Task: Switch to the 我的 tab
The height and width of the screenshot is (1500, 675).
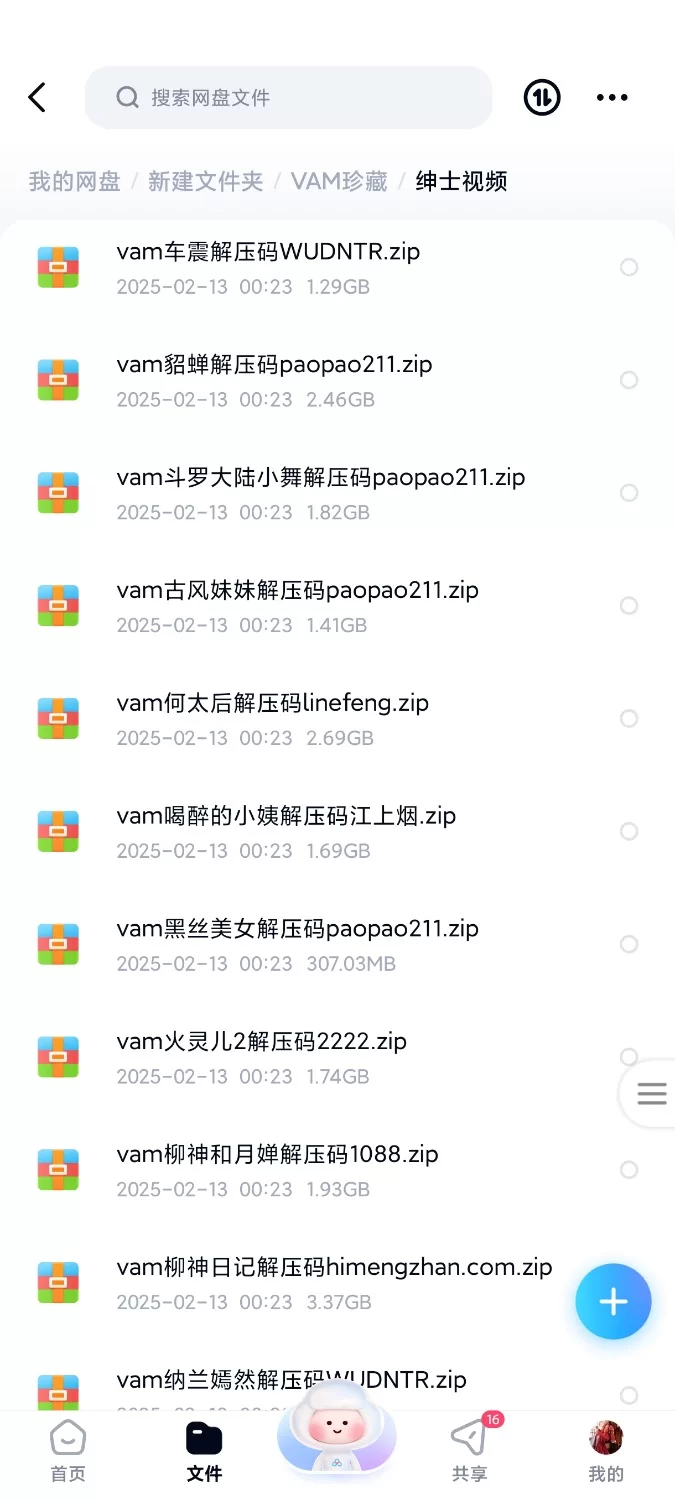Action: pos(606,1452)
